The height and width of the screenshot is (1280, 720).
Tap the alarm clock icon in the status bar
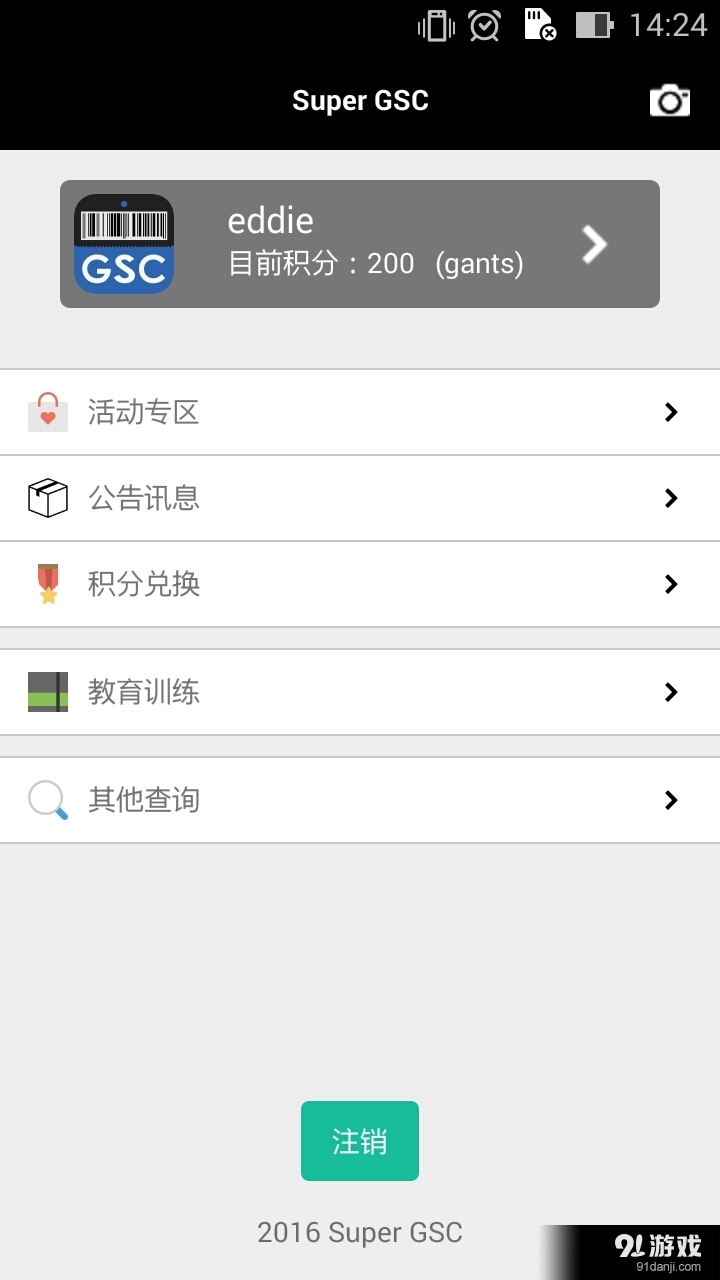pos(485,25)
